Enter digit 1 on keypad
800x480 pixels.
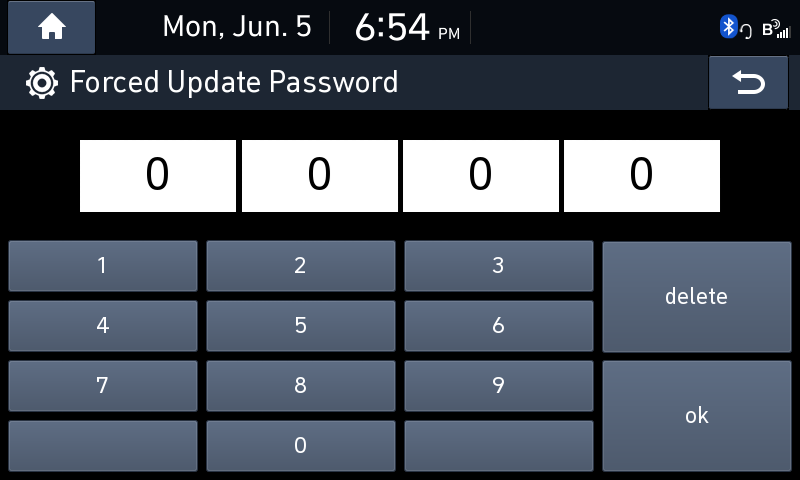click(x=103, y=266)
